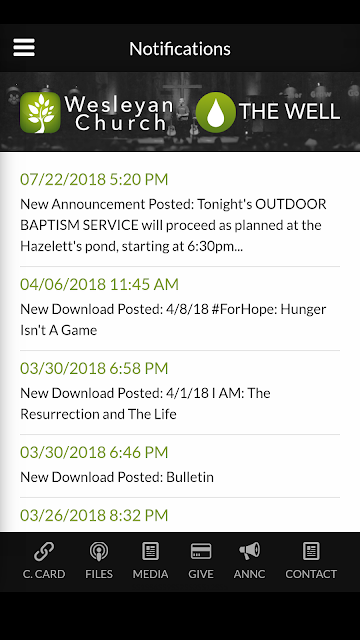Open the CONTACT tab
This screenshot has width=360, height=640.
tap(311, 561)
